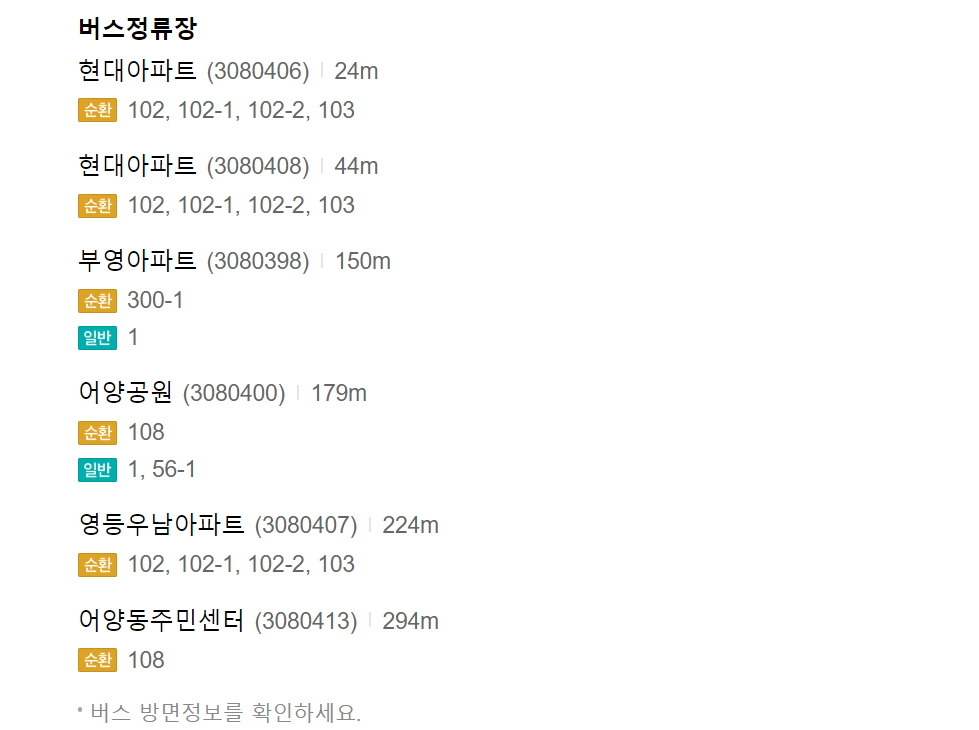979x730 pixels.
Task: Open 현대아파트 stop (3080406)
Action: [x=138, y=71]
